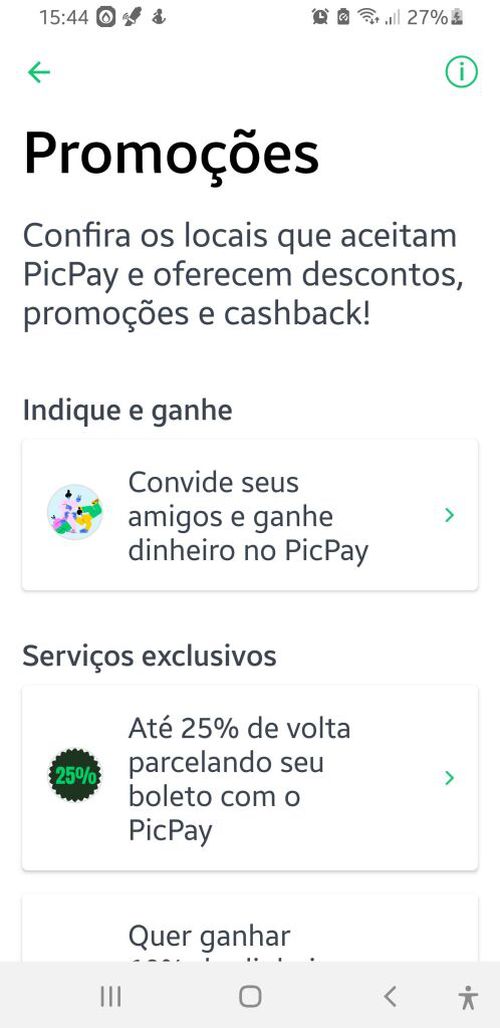Open the 25% back on boleto offer
This screenshot has height=1028, width=500.
250,778
